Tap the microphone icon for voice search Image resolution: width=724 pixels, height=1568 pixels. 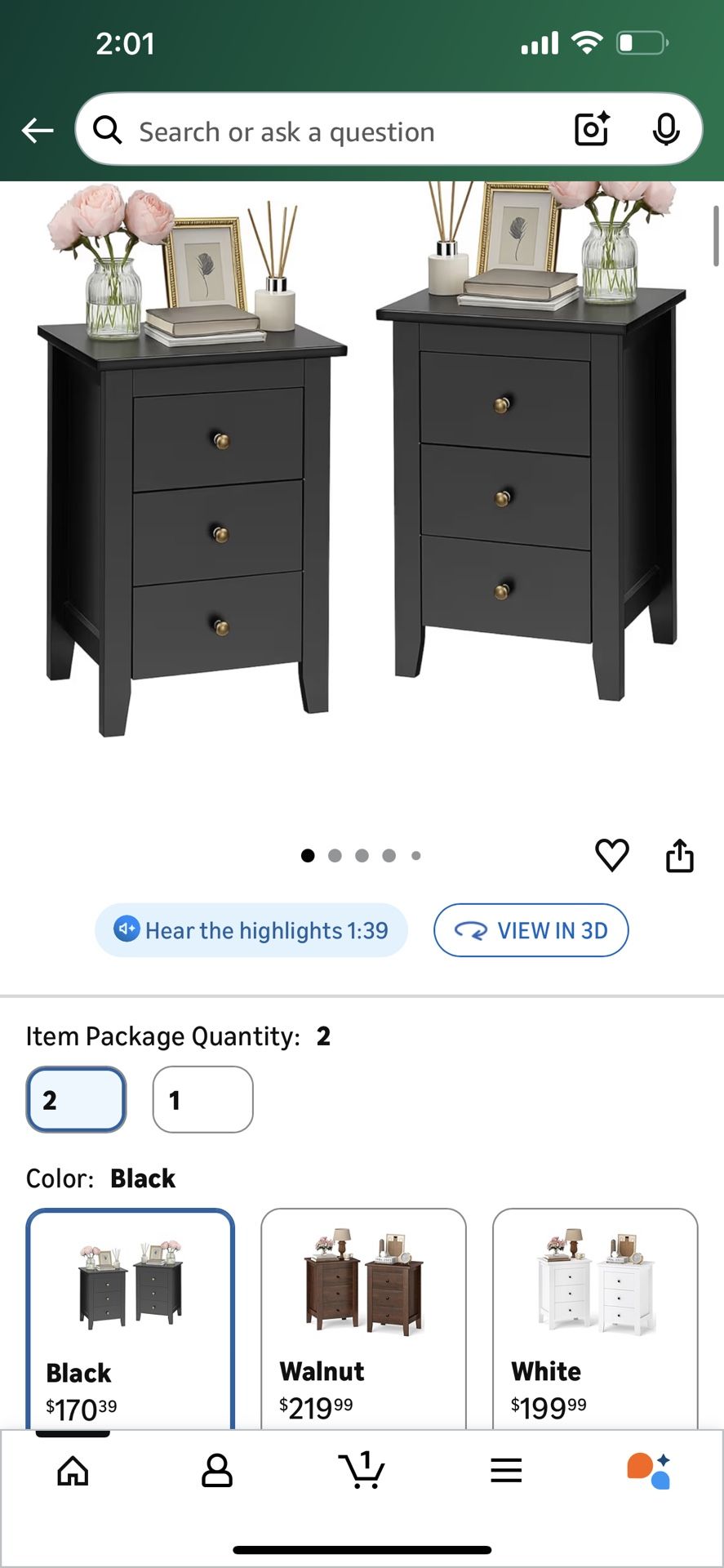pos(667,130)
